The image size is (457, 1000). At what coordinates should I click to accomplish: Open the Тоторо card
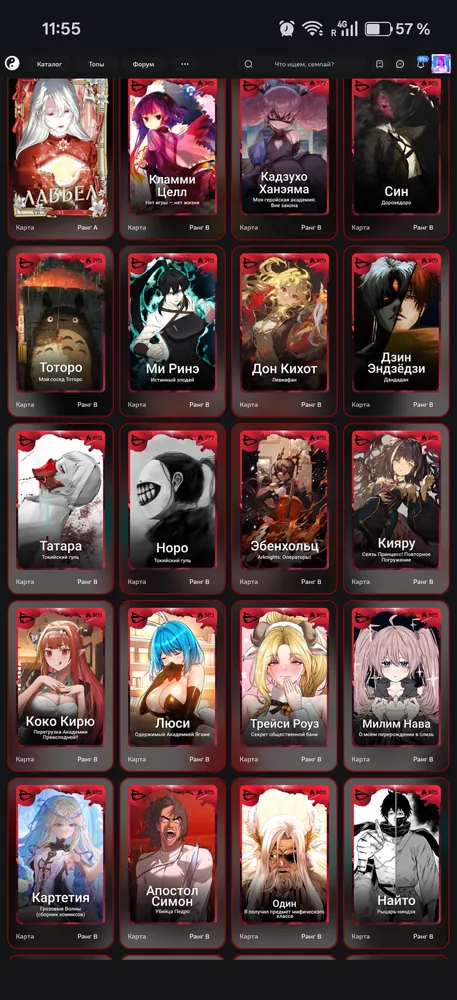(x=61, y=332)
